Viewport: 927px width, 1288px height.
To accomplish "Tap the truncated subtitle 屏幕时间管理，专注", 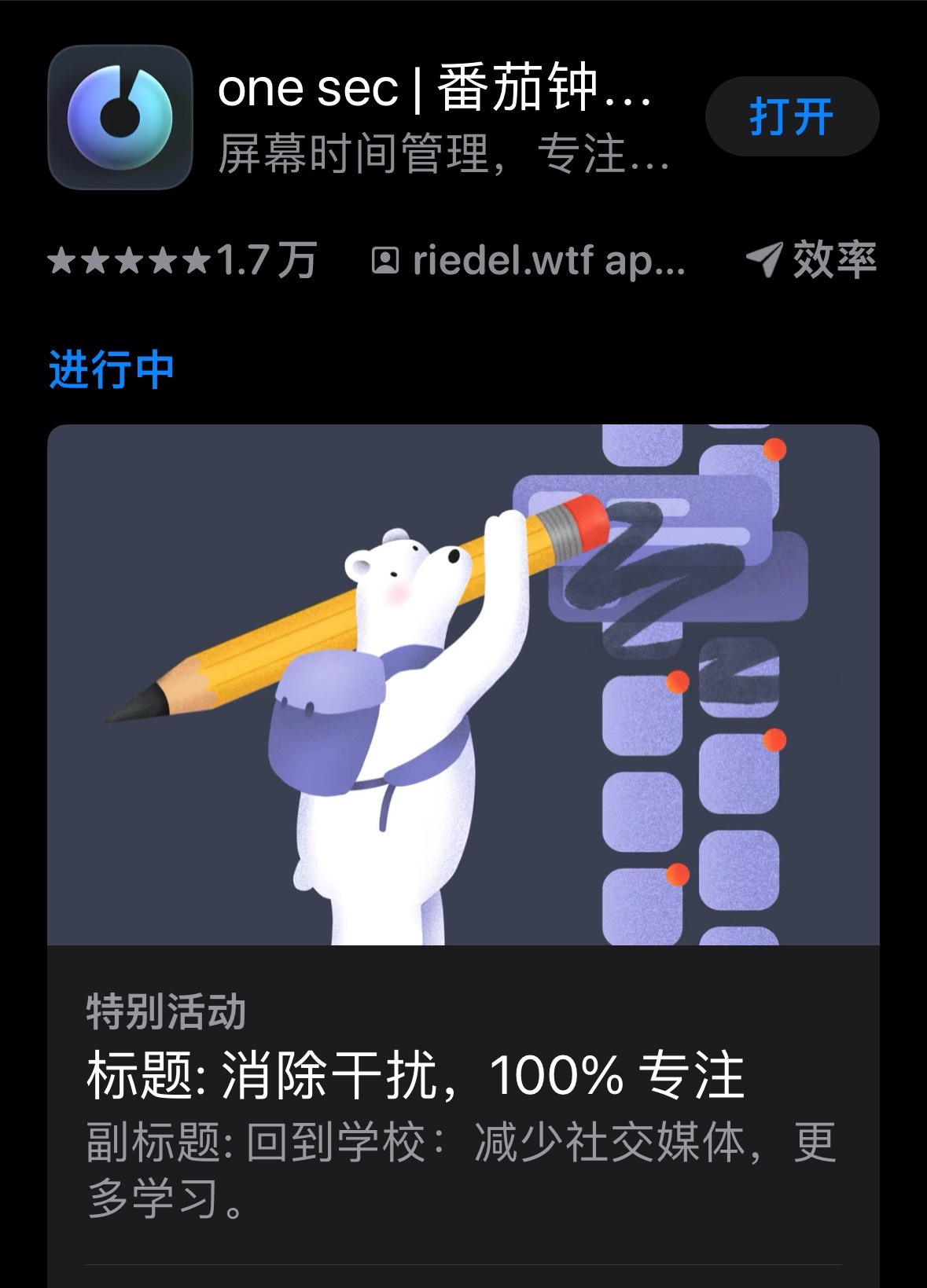I will [x=440, y=154].
